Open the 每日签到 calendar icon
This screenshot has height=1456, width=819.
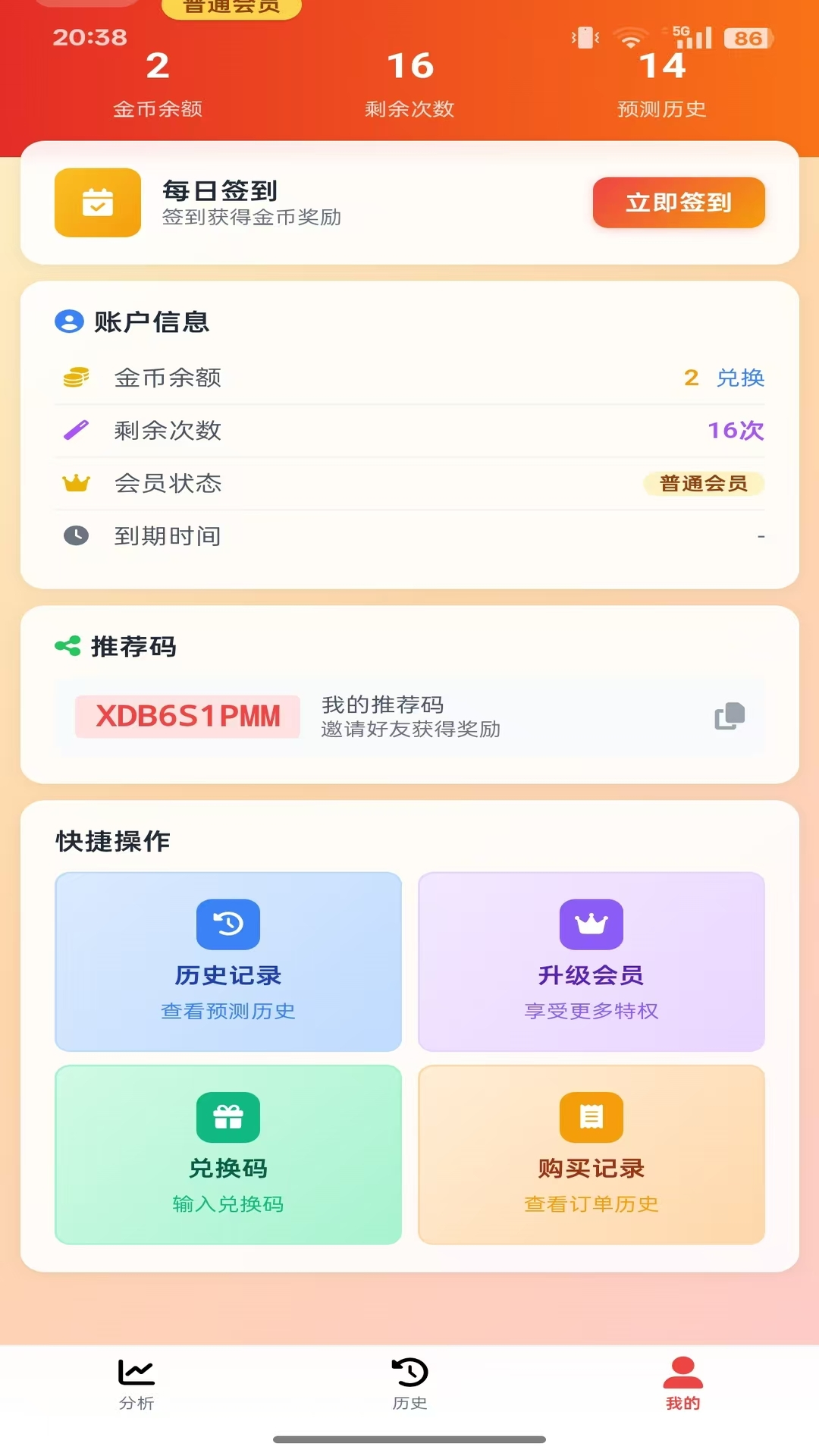[x=97, y=204]
